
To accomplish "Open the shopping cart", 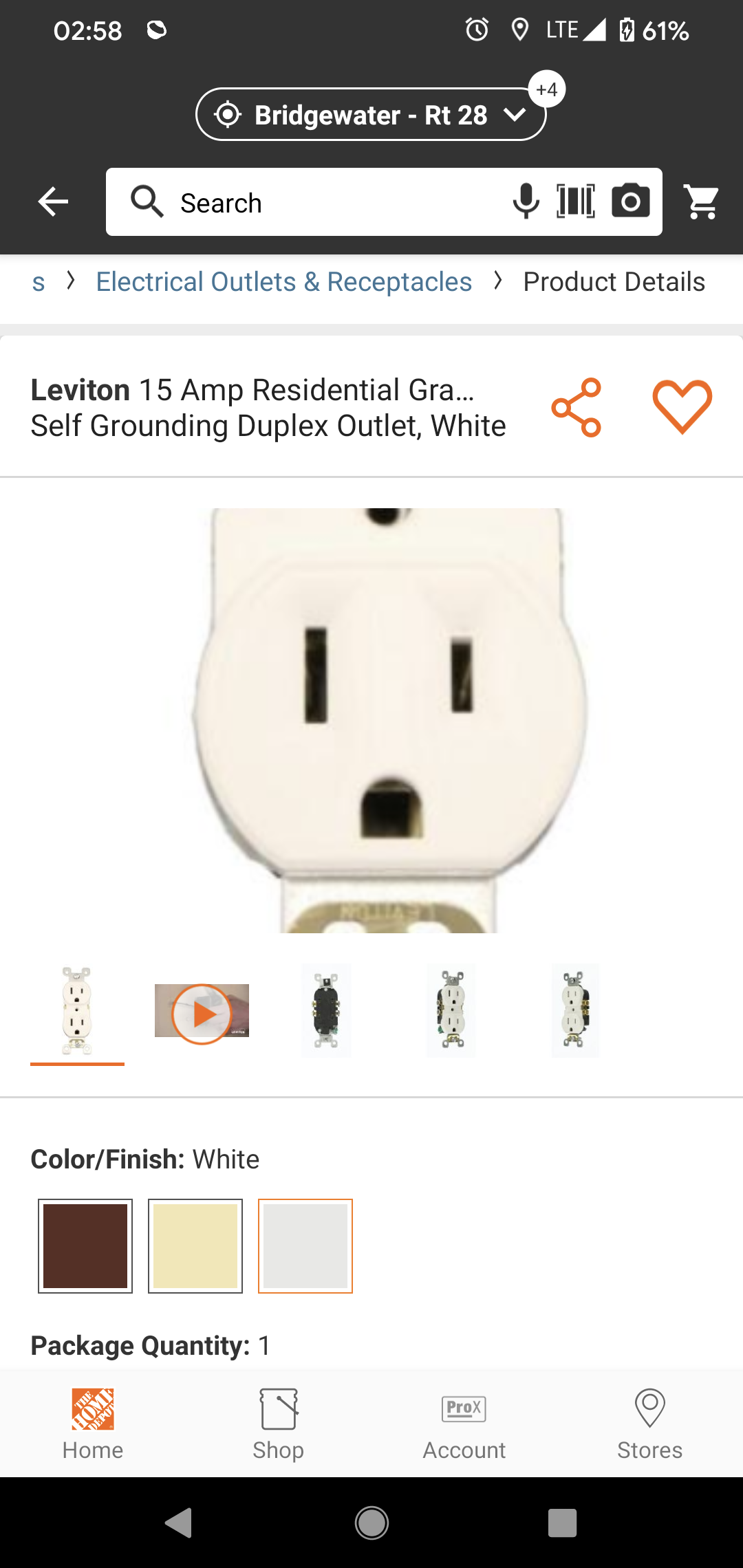I will [702, 202].
